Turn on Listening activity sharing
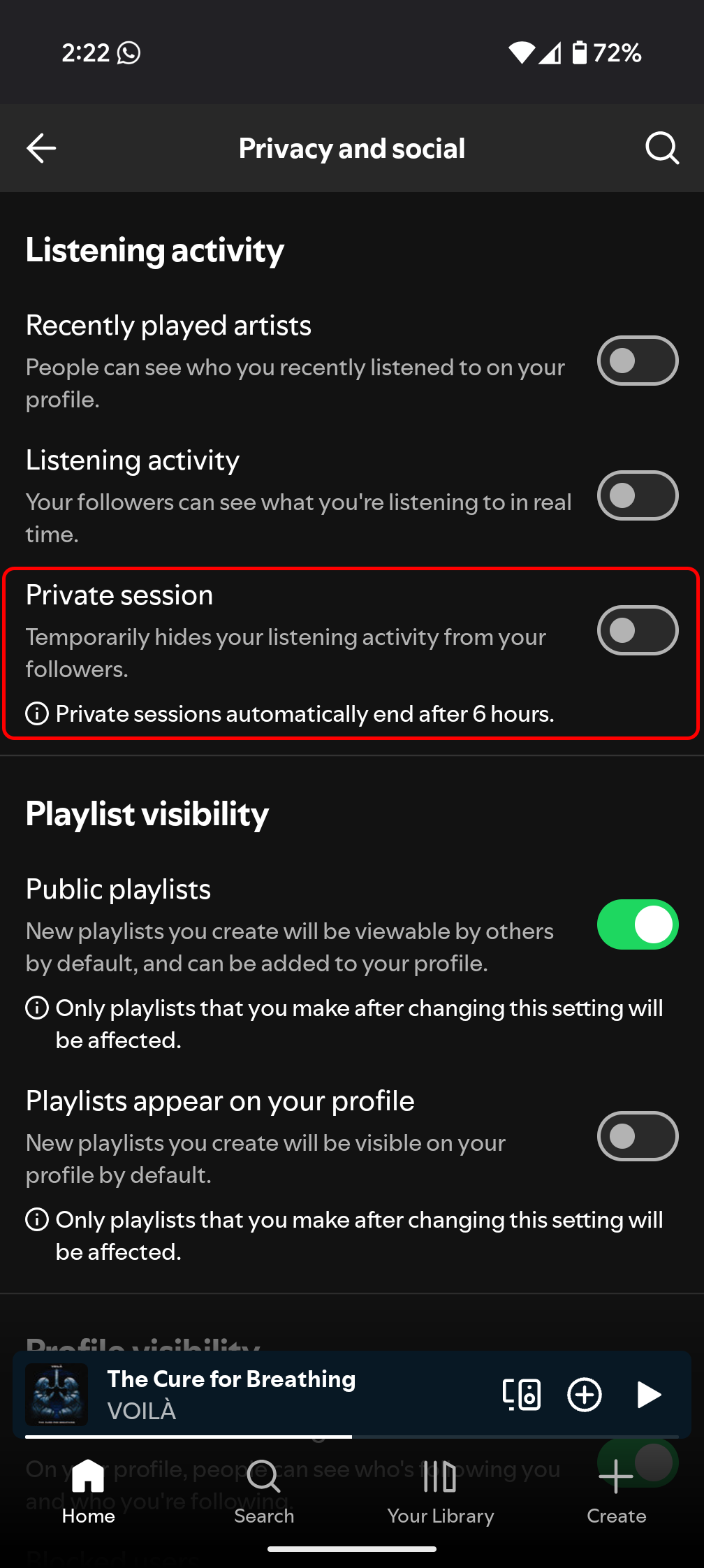This screenshot has width=704, height=1568. (637, 496)
